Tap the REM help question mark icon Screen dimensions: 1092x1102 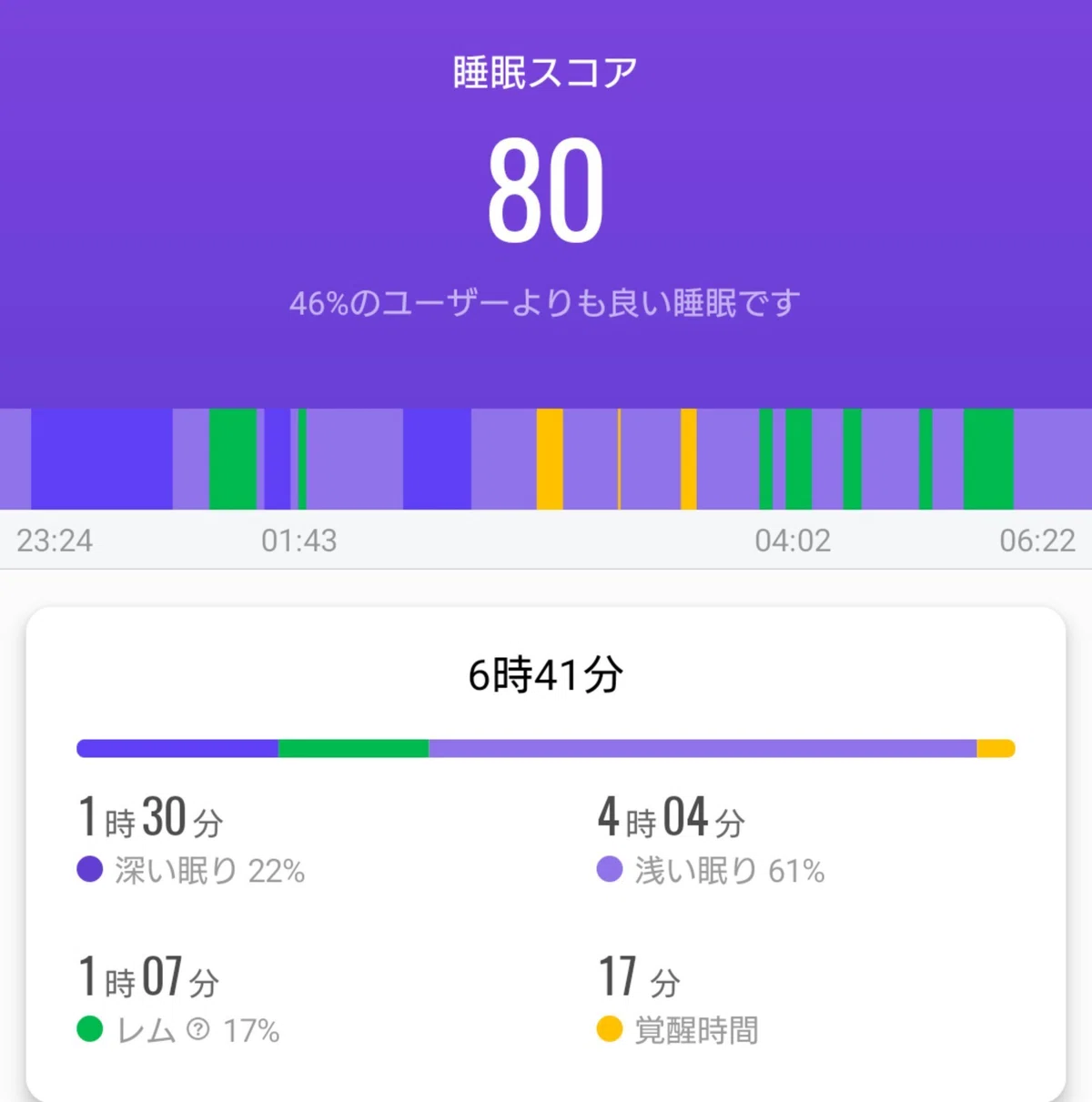(x=197, y=1029)
